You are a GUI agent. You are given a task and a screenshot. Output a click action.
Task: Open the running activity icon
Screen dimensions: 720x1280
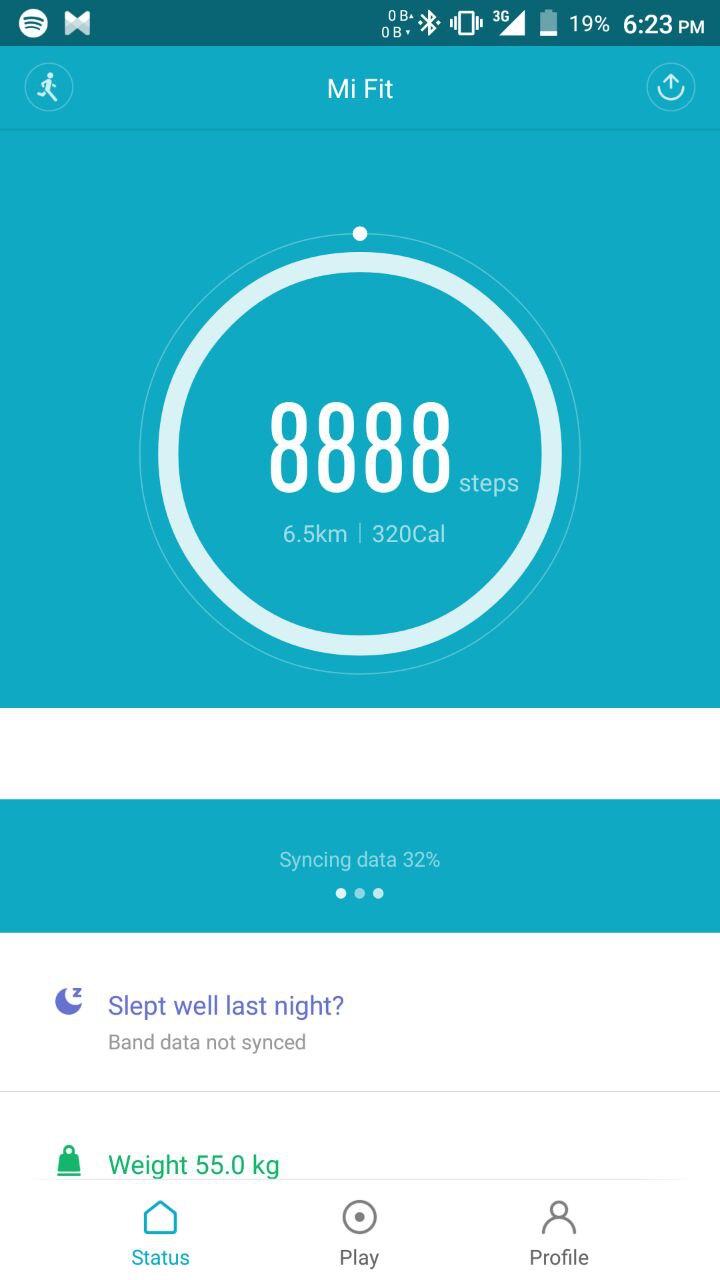(x=48, y=89)
